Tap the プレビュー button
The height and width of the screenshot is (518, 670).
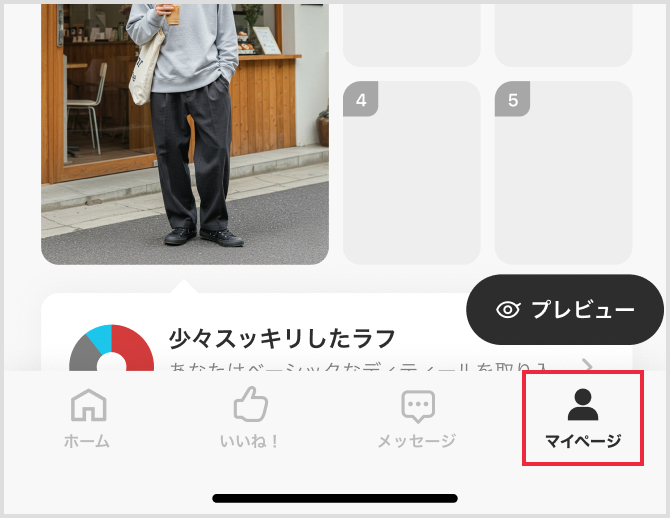tap(565, 310)
